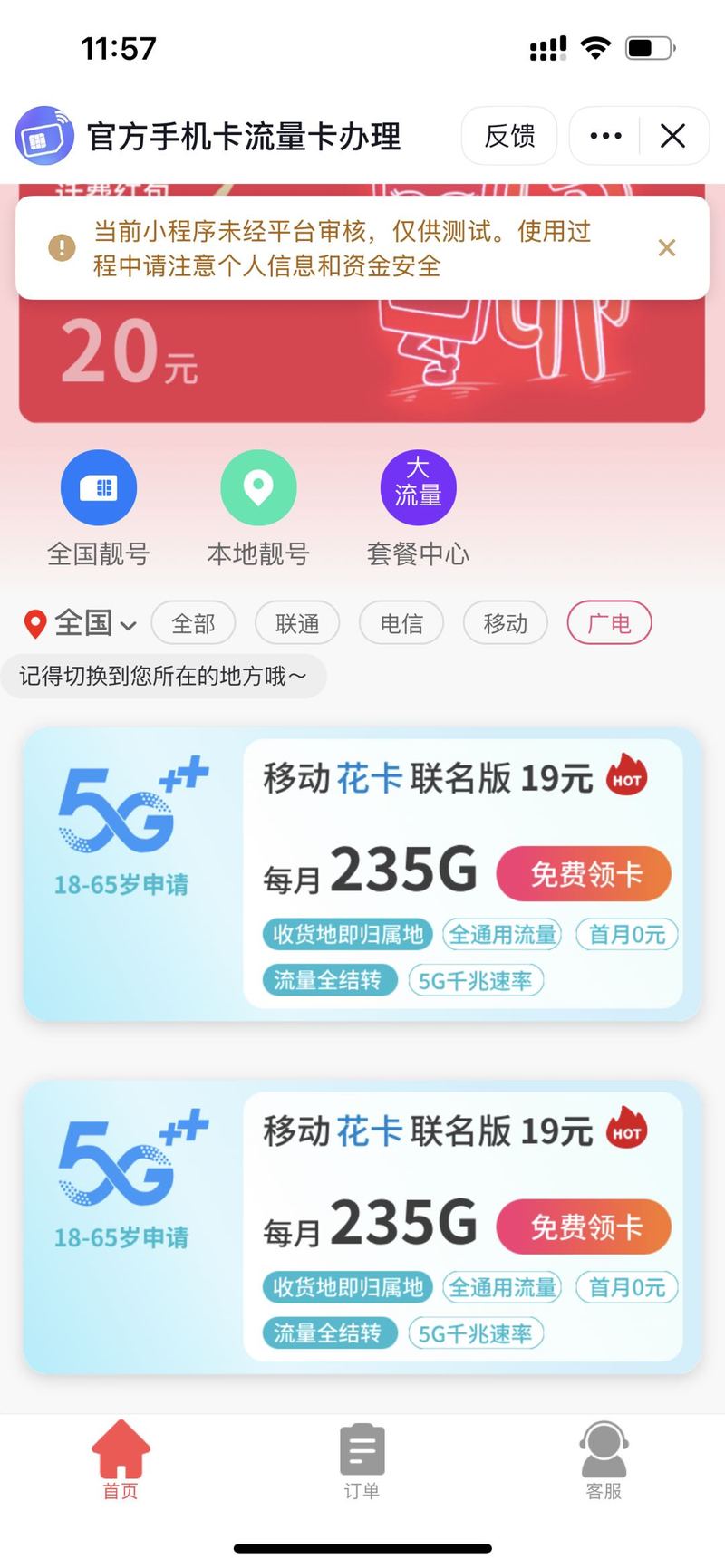Open the 客服 customer service tab
Screen dimensions: 725x1568
[x=604, y=1458]
